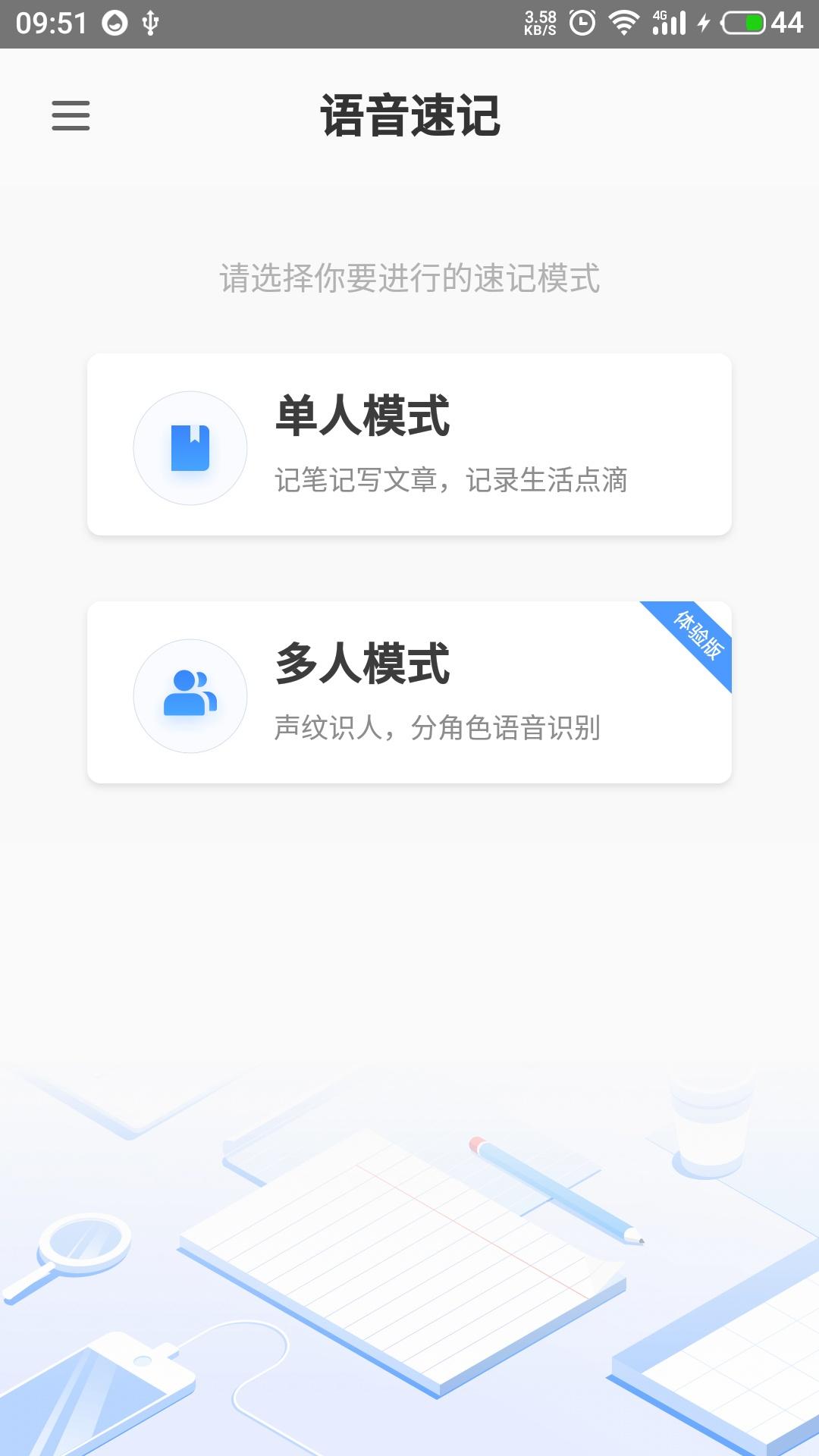819x1456 pixels.
Task: Click the 请选择你要进行的速记模式 prompt text
Action: click(409, 278)
